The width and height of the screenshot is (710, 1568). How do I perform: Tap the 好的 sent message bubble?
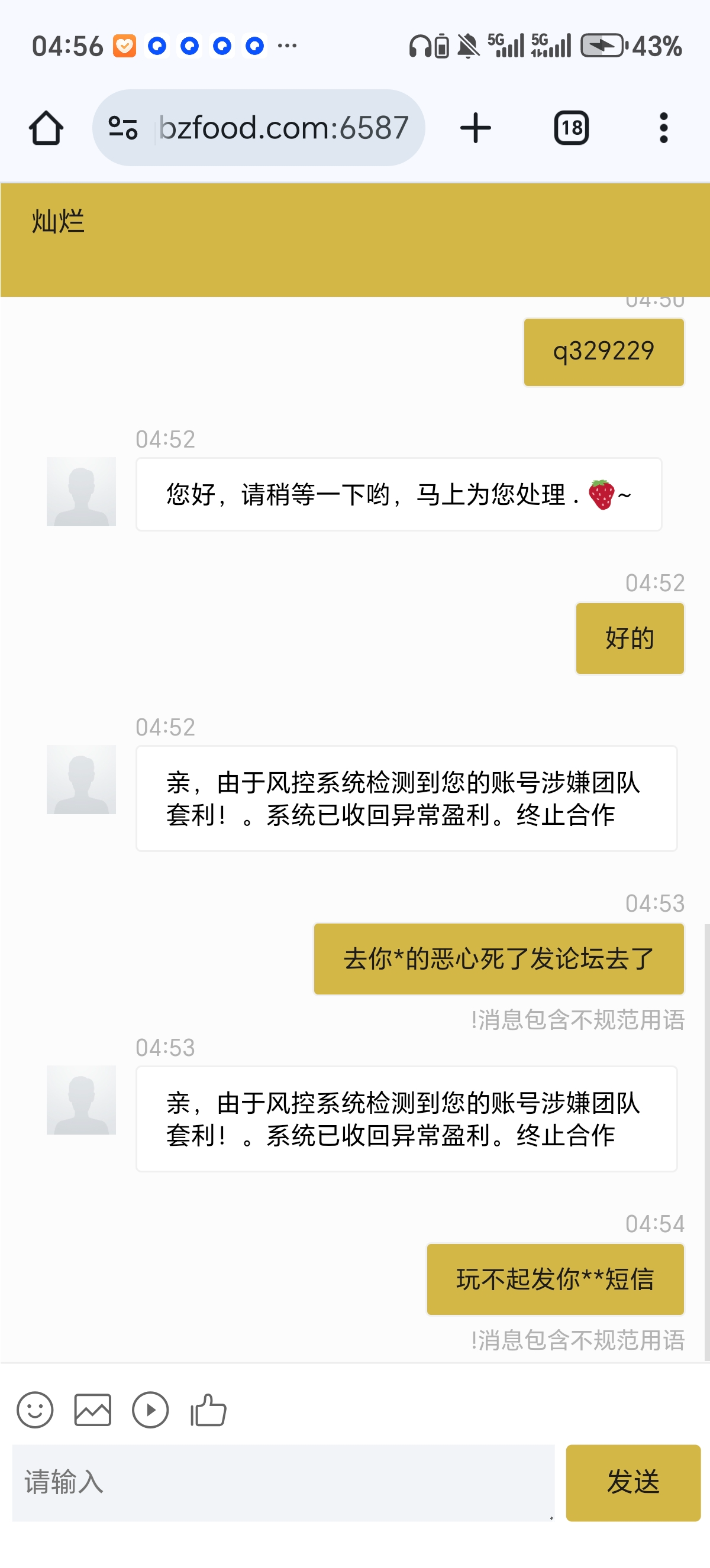tap(629, 638)
